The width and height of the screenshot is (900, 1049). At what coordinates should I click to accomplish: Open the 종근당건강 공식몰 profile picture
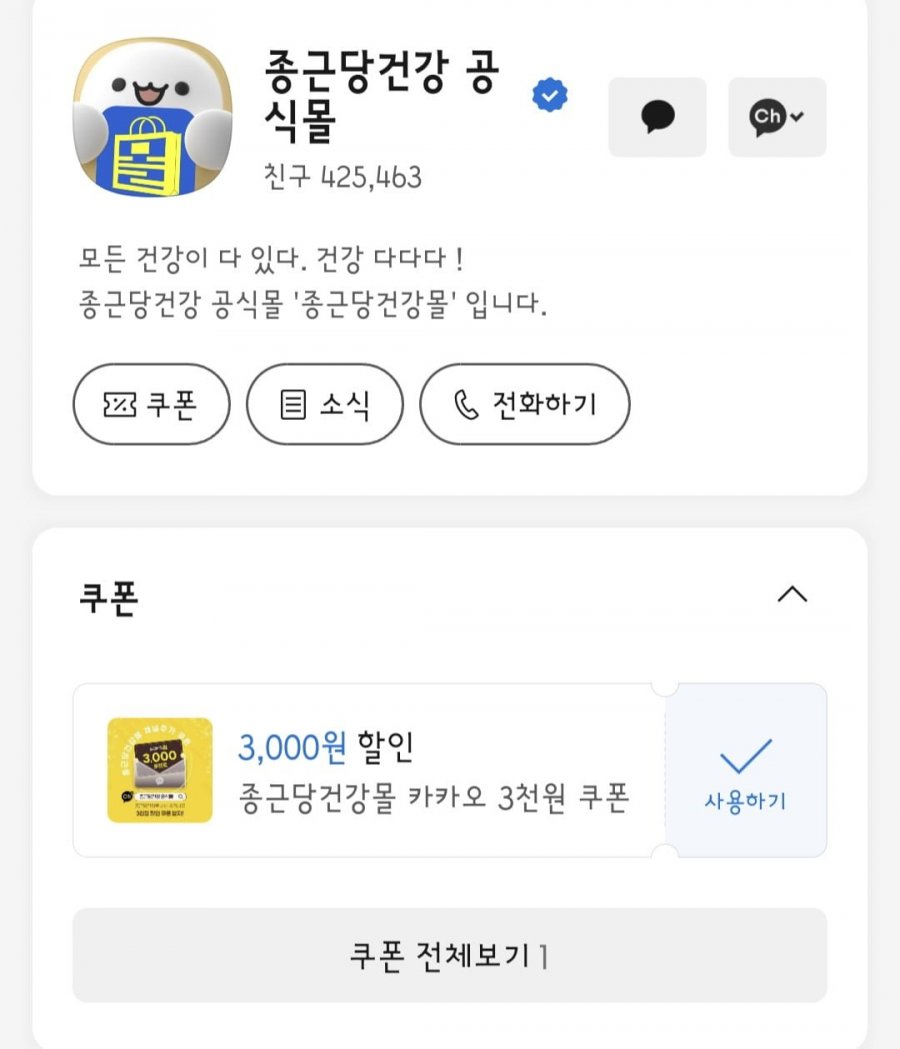click(x=153, y=118)
